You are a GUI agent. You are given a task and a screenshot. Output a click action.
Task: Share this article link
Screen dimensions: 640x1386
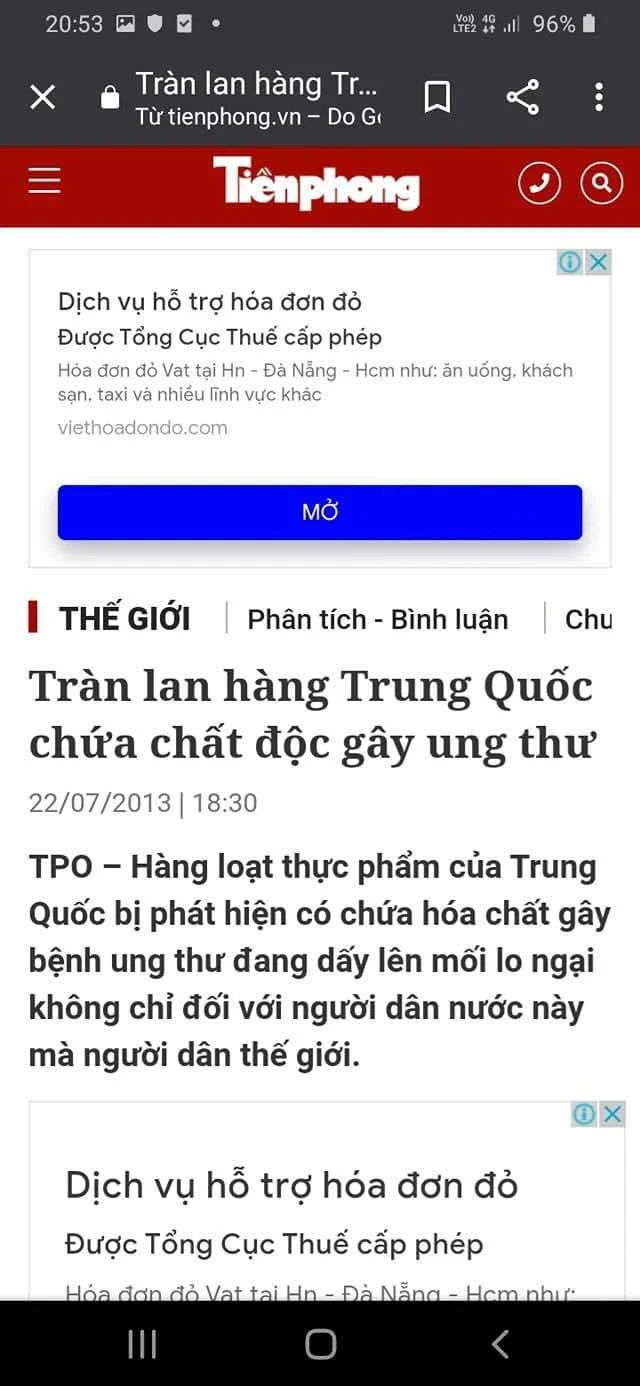point(522,97)
